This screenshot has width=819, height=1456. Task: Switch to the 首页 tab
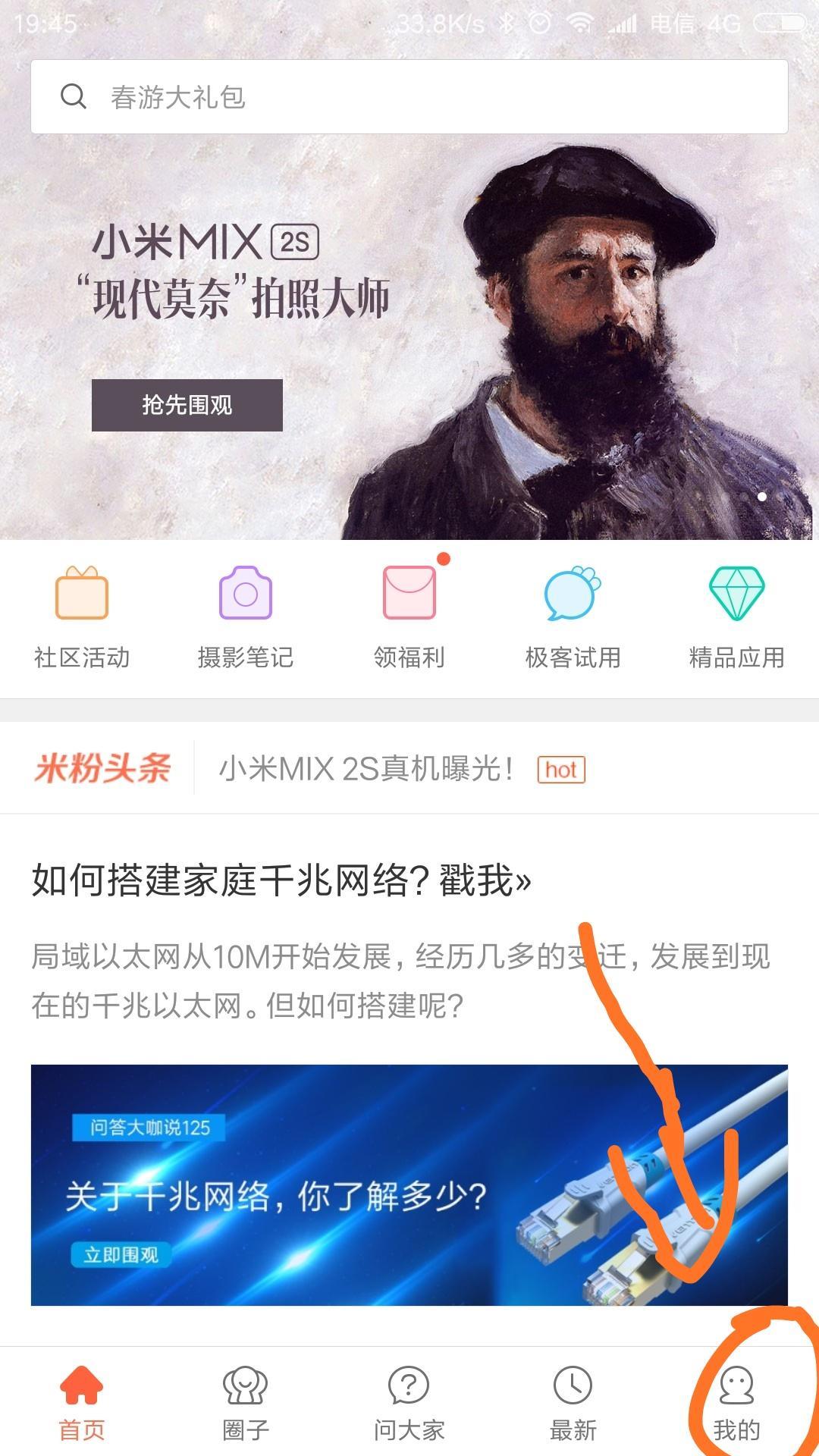[82, 1403]
